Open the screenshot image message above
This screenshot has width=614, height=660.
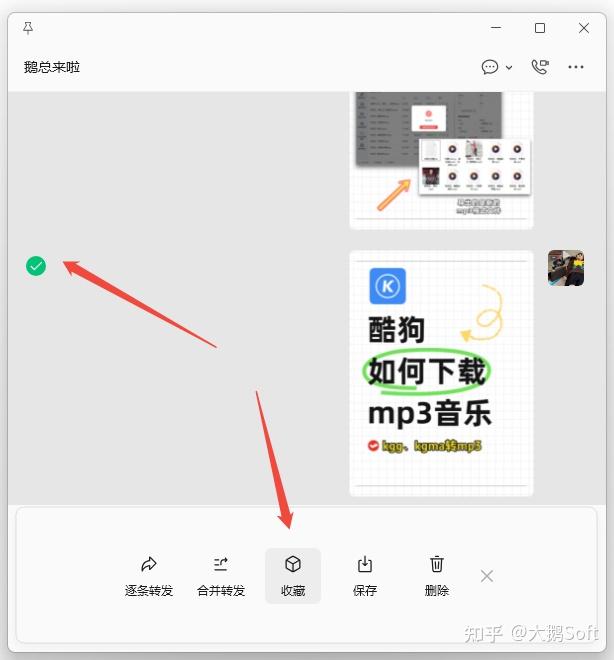pyautogui.click(x=441, y=160)
